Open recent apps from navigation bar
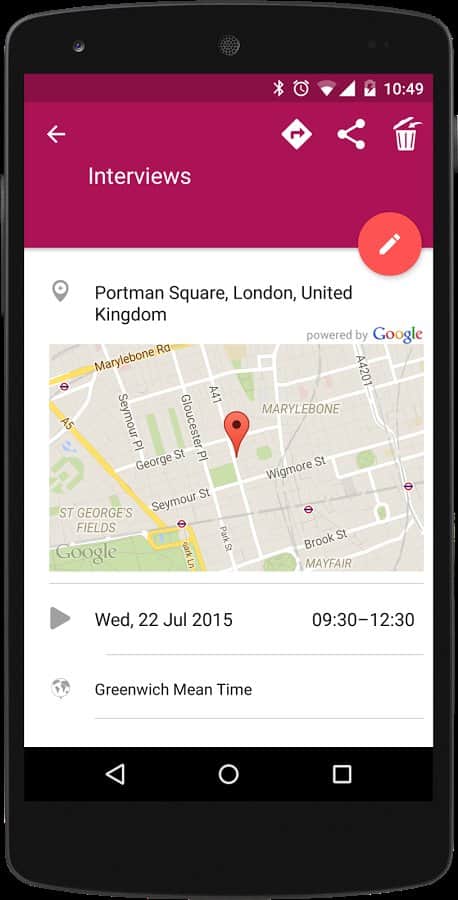 tap(342, 774)
